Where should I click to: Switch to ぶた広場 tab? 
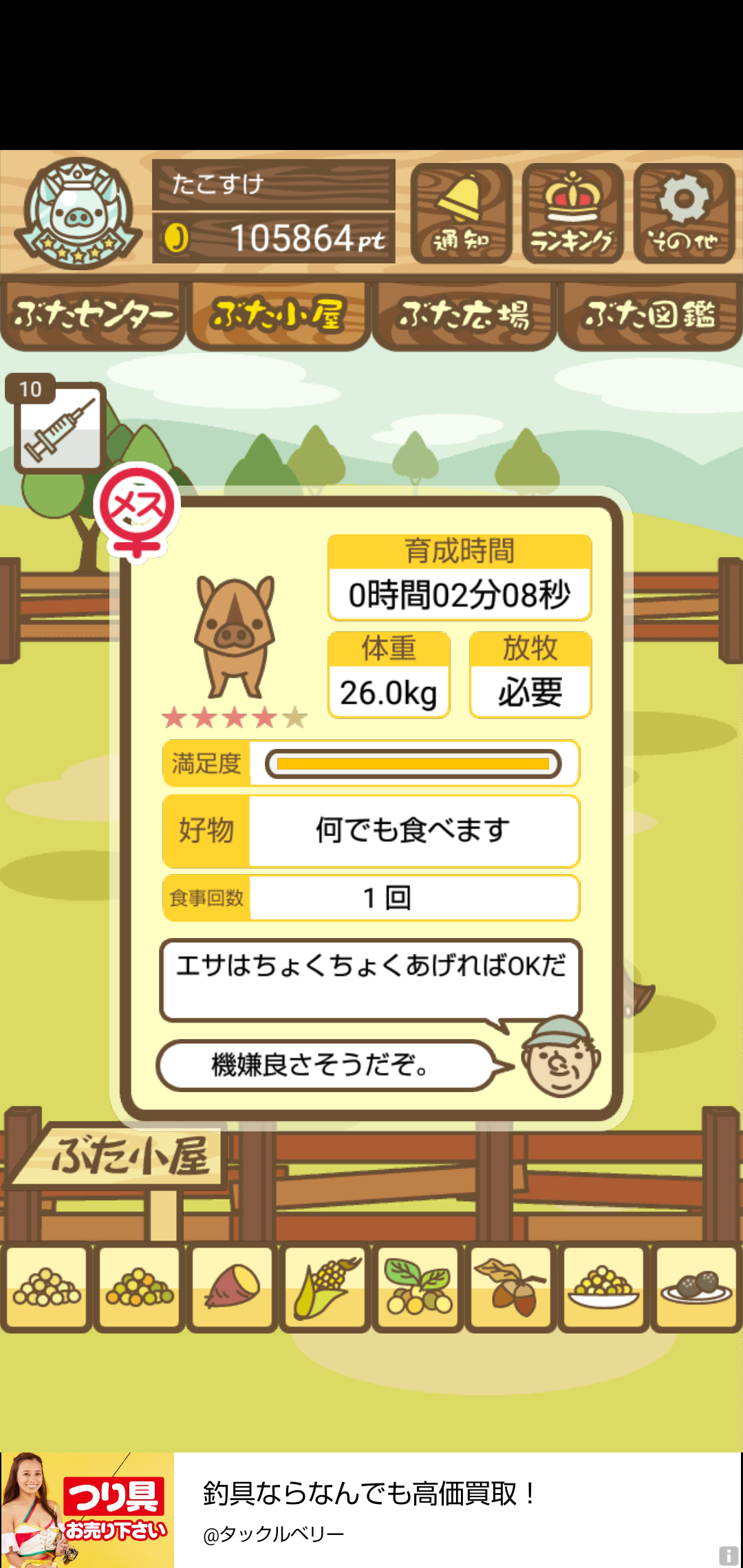pyautogui.click(x=464, y=315)
